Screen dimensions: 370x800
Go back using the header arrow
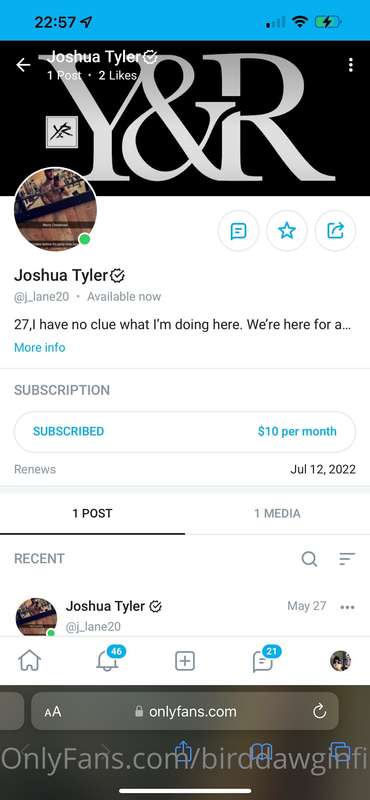click(23, 65)
